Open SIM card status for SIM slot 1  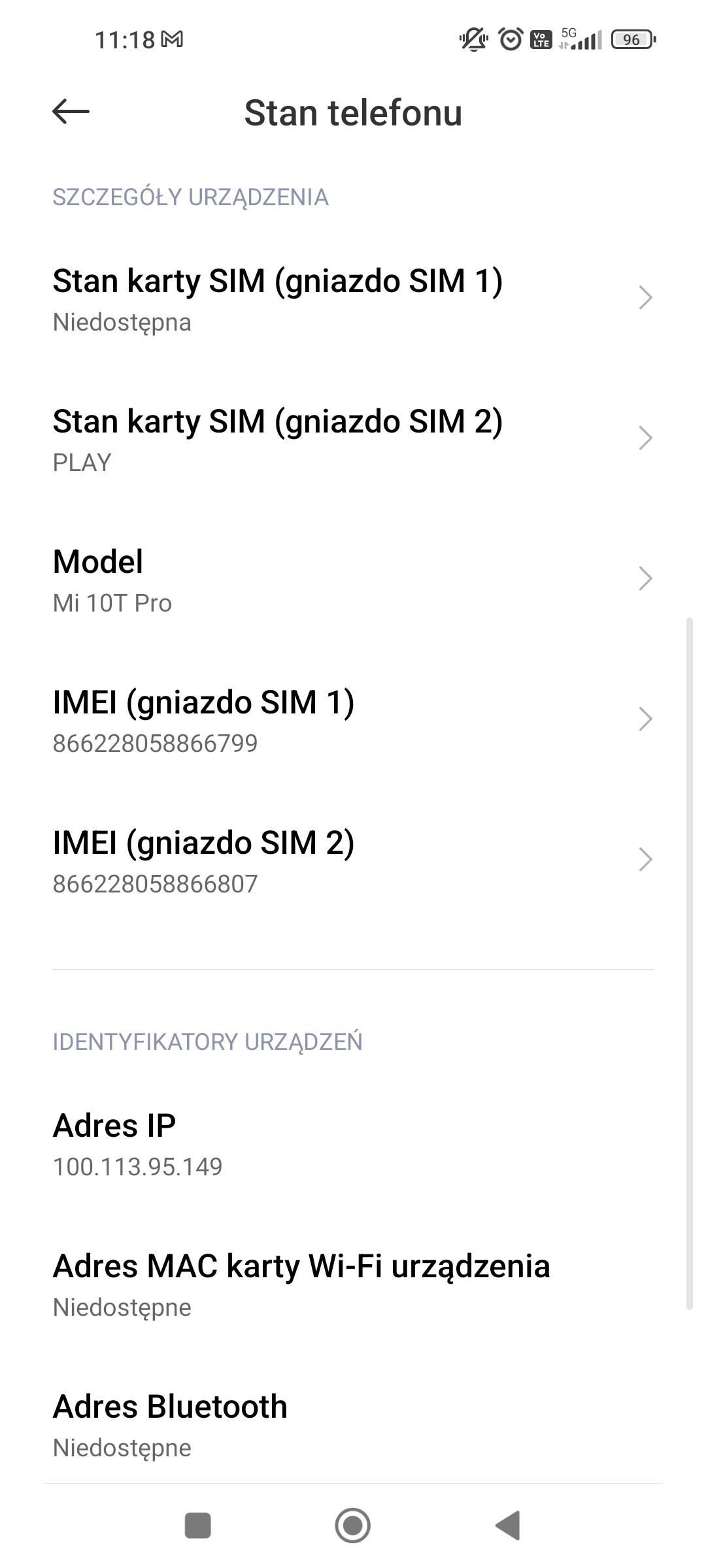tap(353, 299)
